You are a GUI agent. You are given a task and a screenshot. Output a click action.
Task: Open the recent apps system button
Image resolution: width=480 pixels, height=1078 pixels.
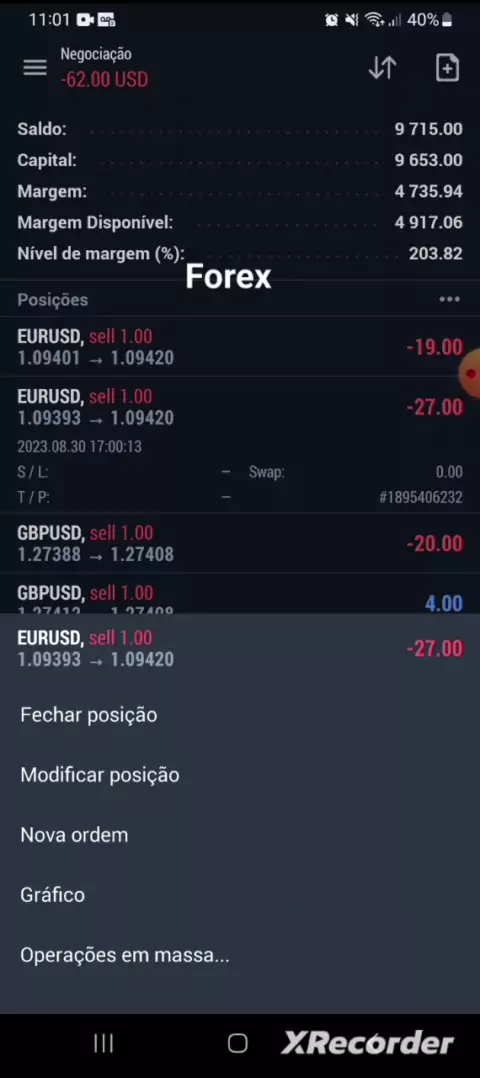tap(103, 1044)
